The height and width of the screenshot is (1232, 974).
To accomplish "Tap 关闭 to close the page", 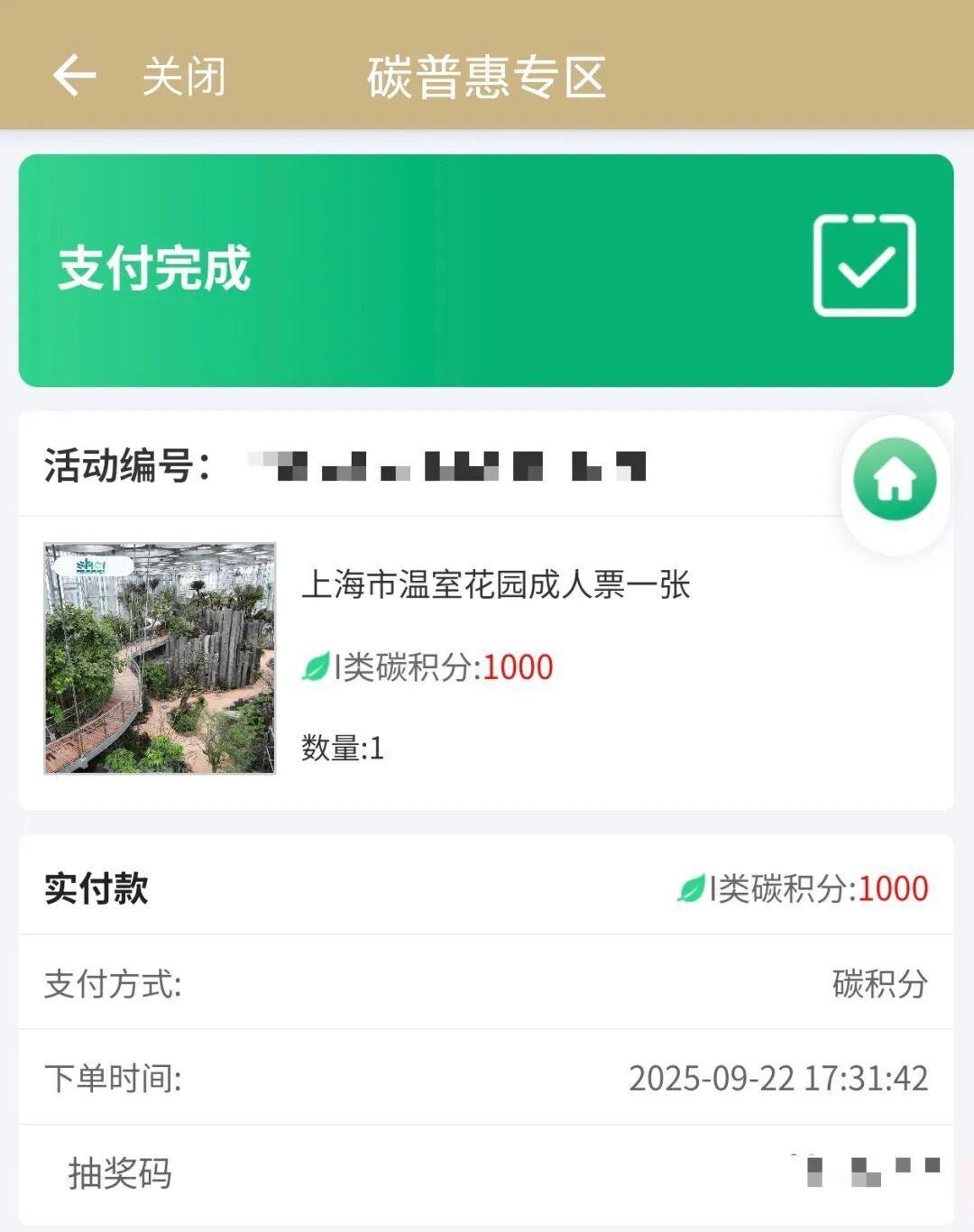I will coord(184,76).
